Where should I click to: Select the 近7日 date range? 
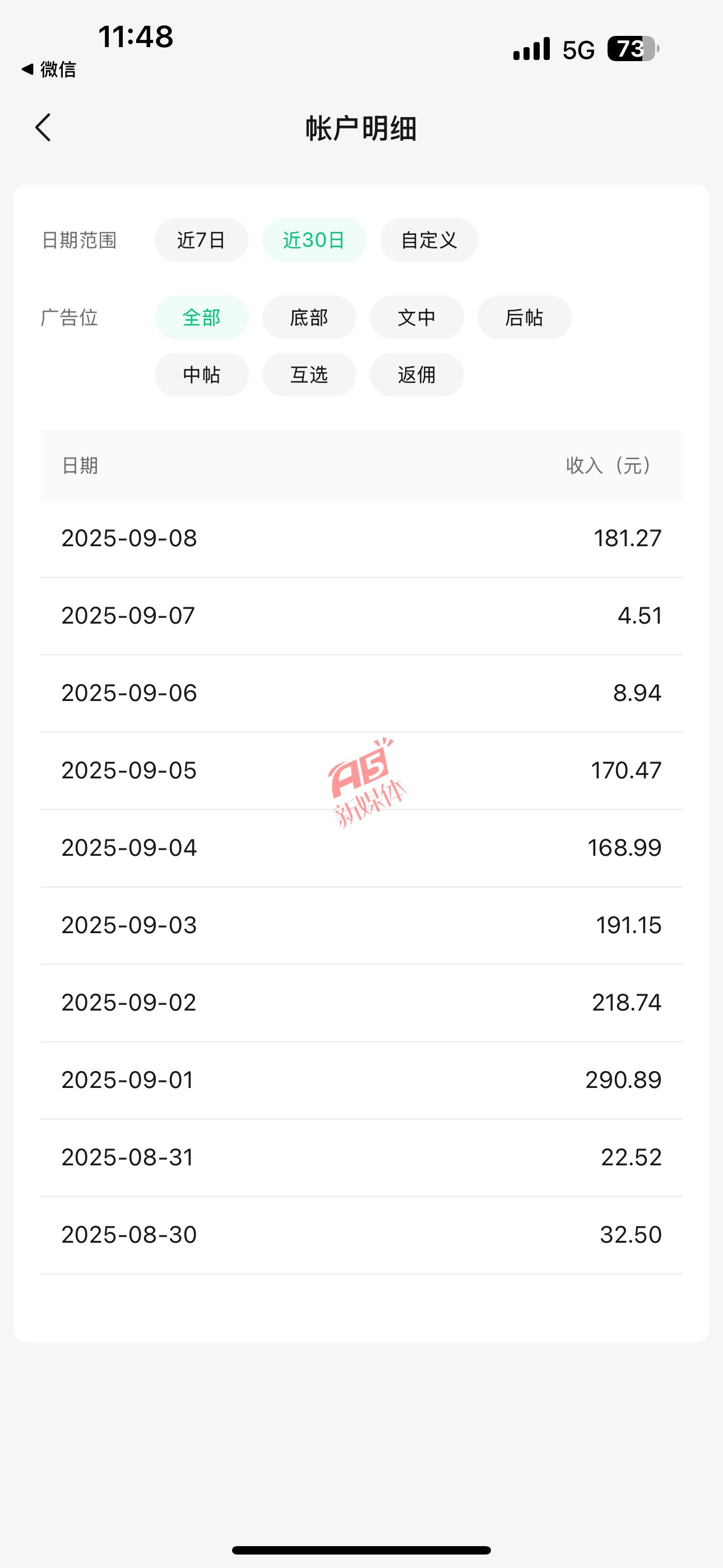201,240
